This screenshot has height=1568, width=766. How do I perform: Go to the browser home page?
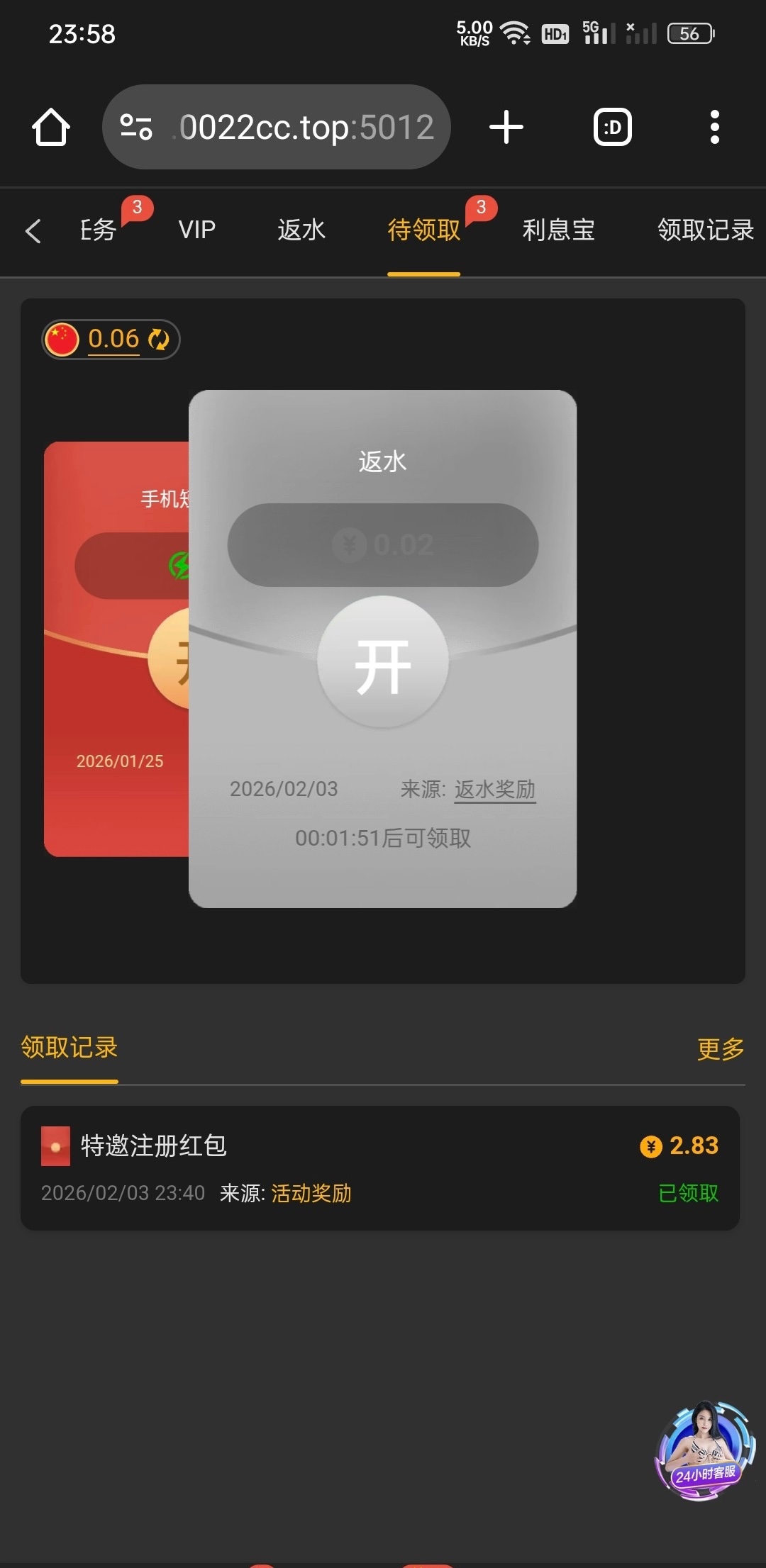point(51,128)
